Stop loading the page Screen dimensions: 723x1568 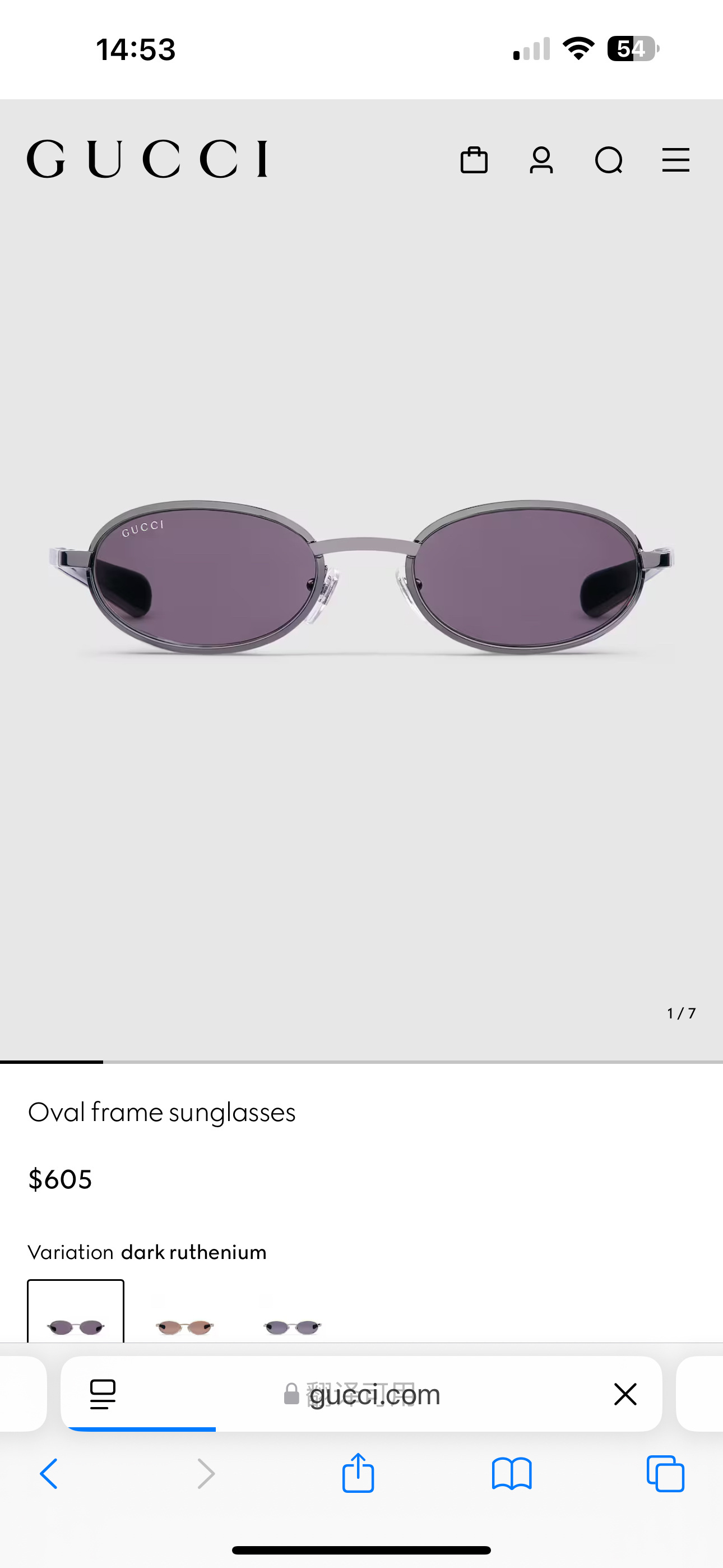[x=625, y=1394]
